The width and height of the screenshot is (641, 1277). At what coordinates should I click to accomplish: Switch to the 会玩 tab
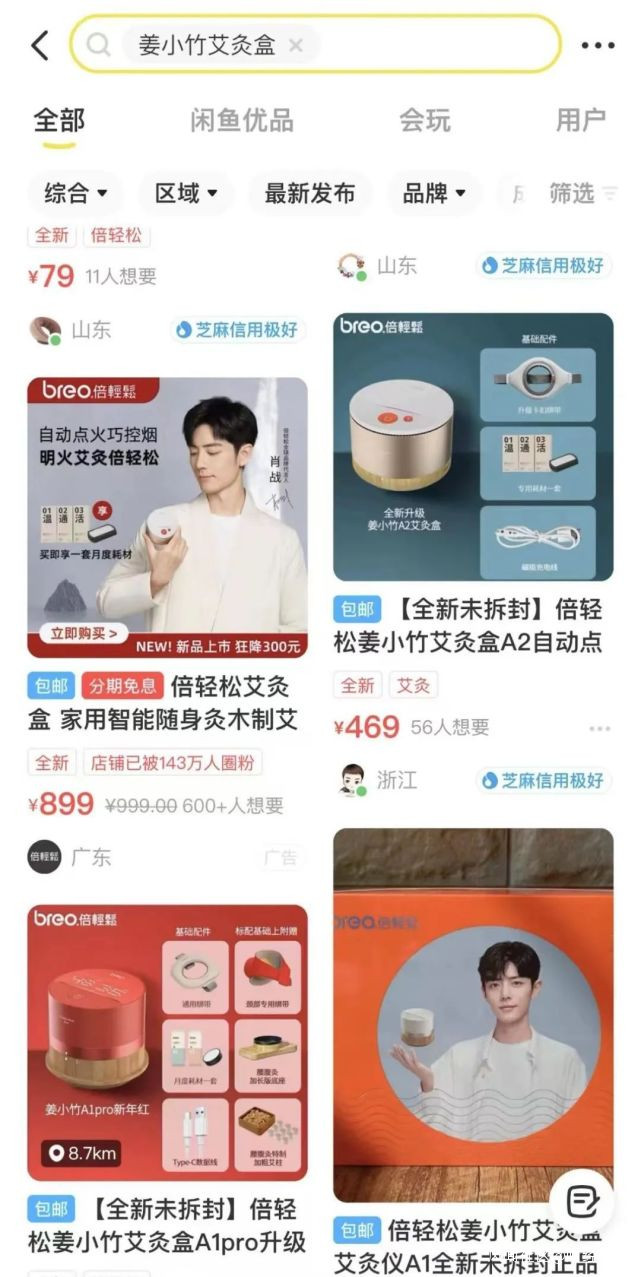click(425, 121)
